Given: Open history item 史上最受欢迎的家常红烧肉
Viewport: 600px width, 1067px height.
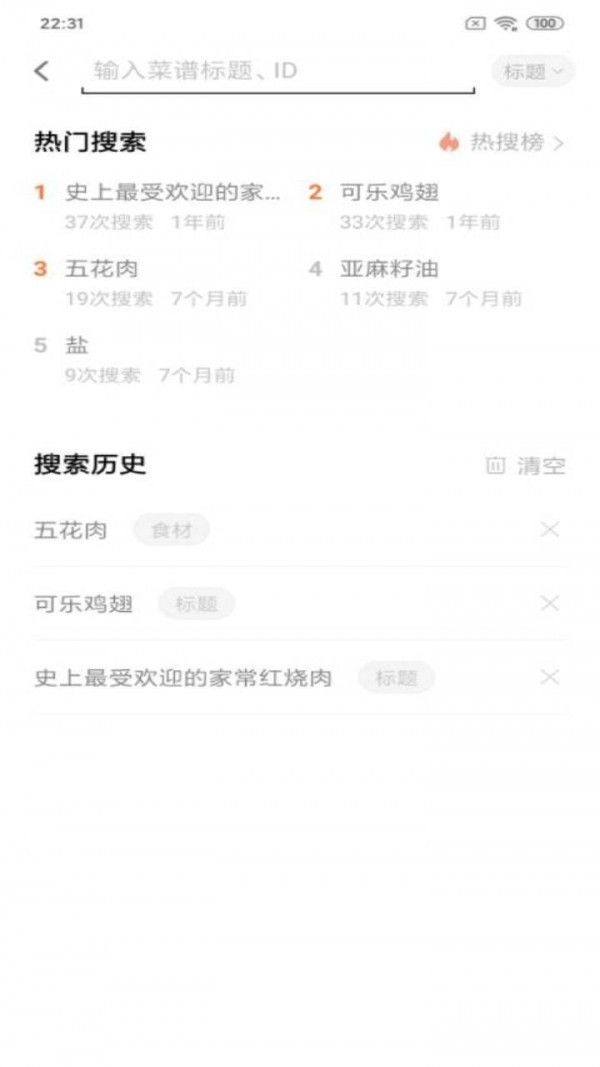Looking at the screenshot, I should (x=182, y=678).
